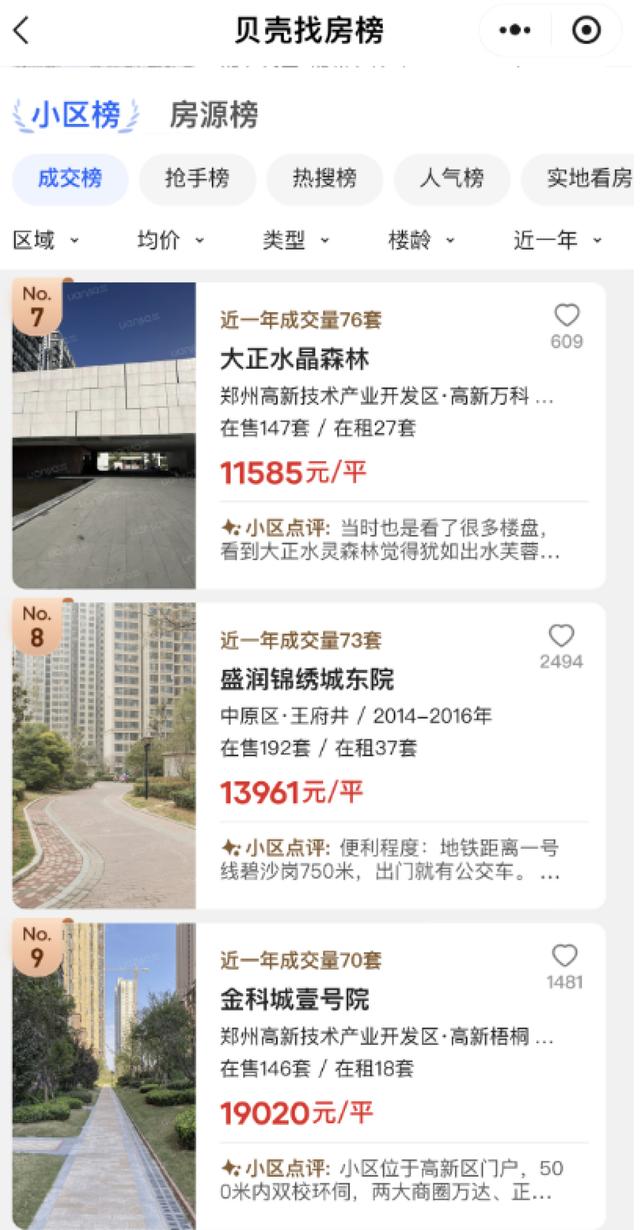This screenshot has width=640, height=1230.
Task: Favorite 大正水晶森林 with the heart
Action: [x=567, y=316]
